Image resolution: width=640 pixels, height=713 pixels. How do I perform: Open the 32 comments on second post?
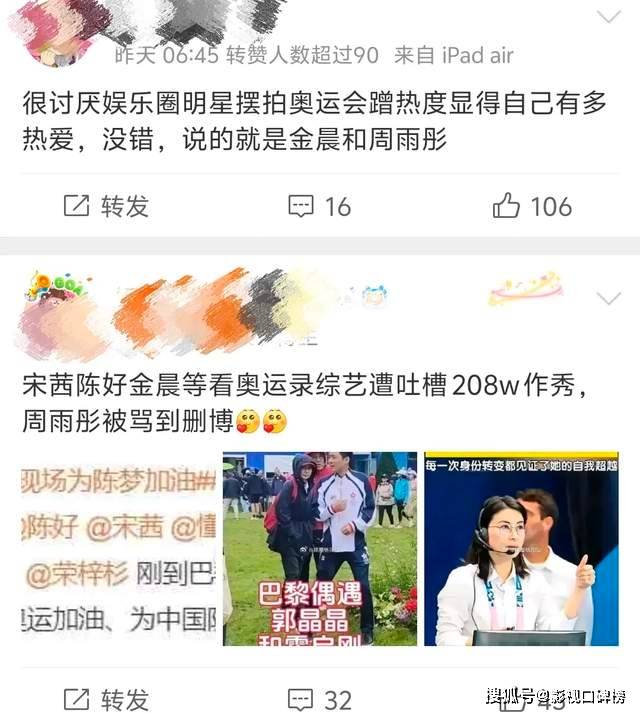[320, 698]
